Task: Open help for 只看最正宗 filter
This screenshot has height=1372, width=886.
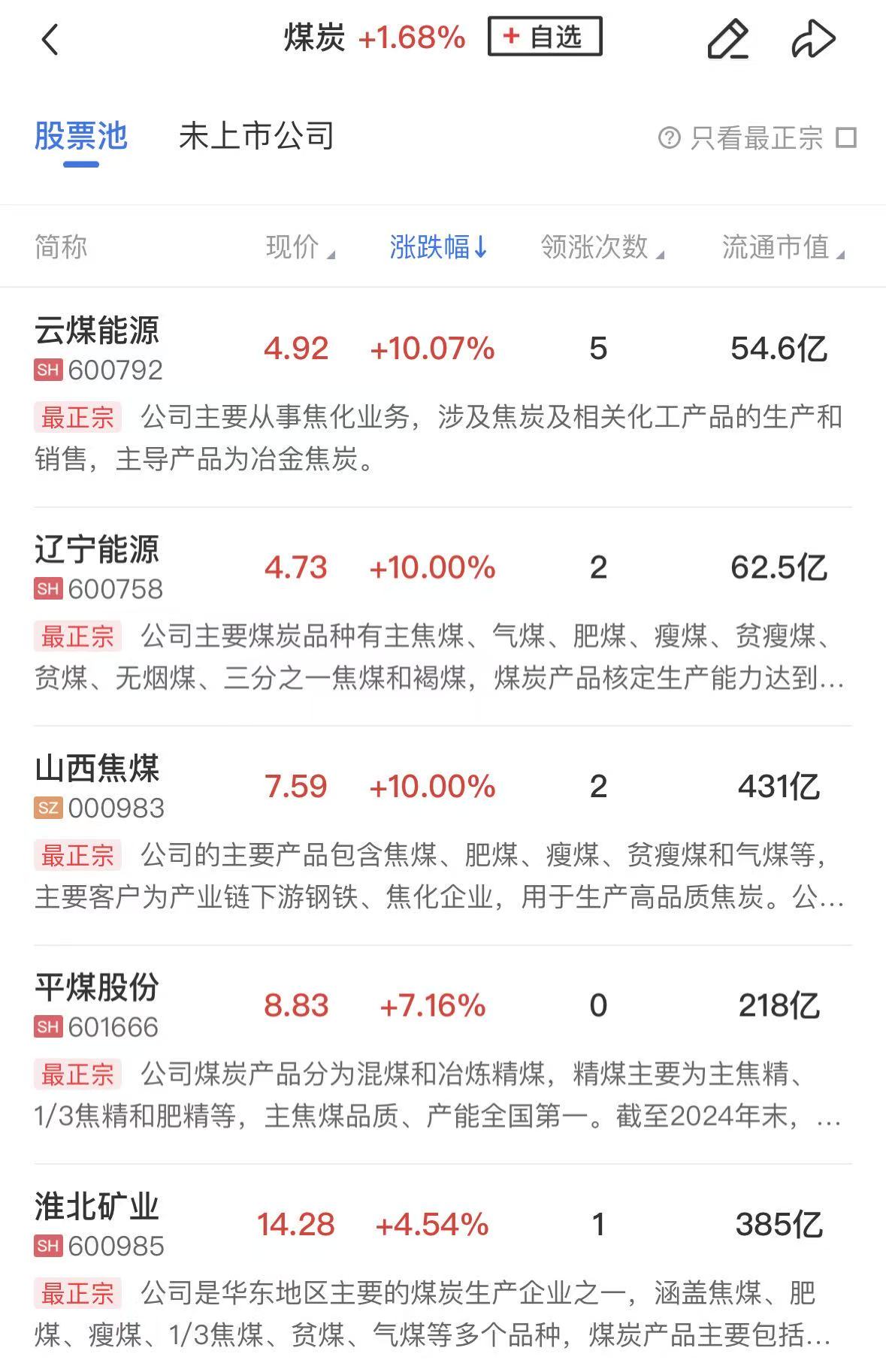Action: (670, 138)
